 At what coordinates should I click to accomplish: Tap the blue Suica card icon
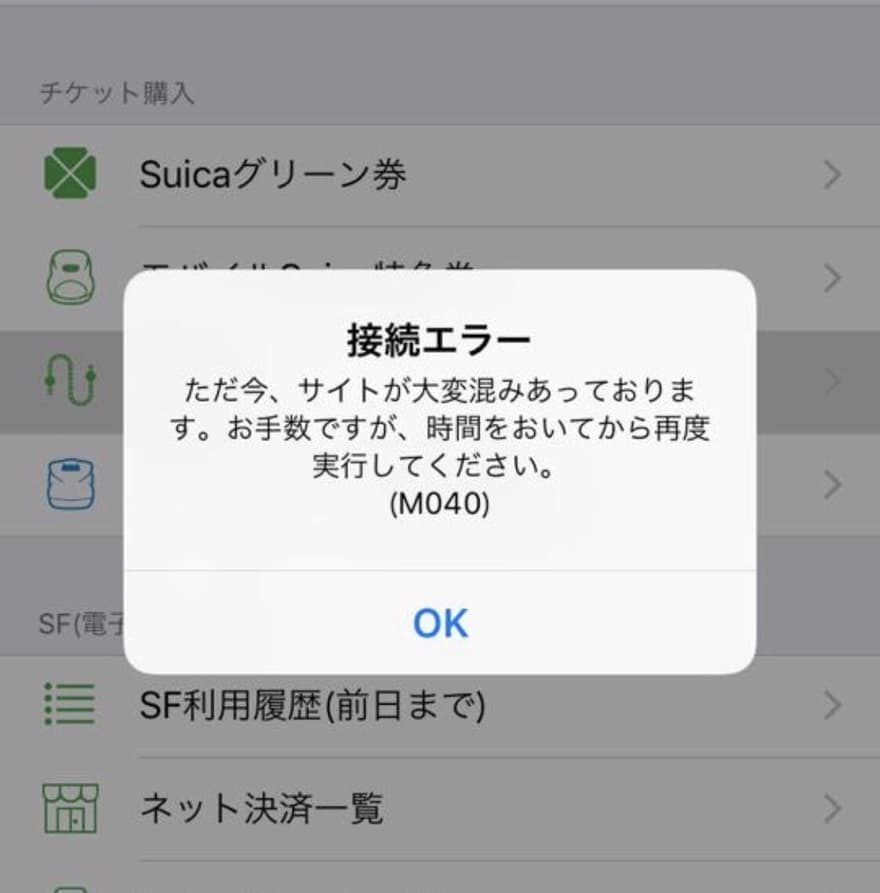click(x=68, y=484)
